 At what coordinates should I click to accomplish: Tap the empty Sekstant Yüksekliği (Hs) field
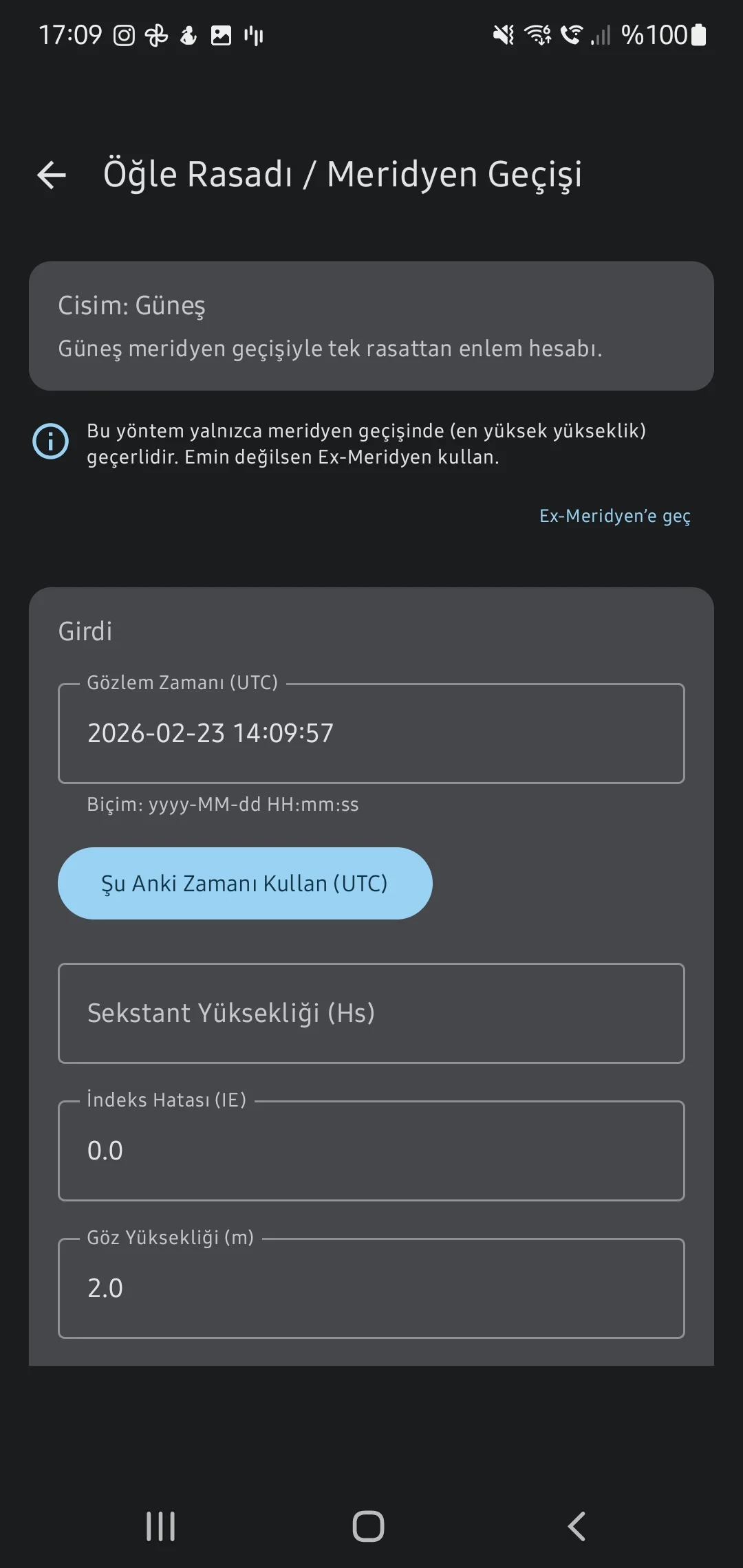coord(371,1013)
